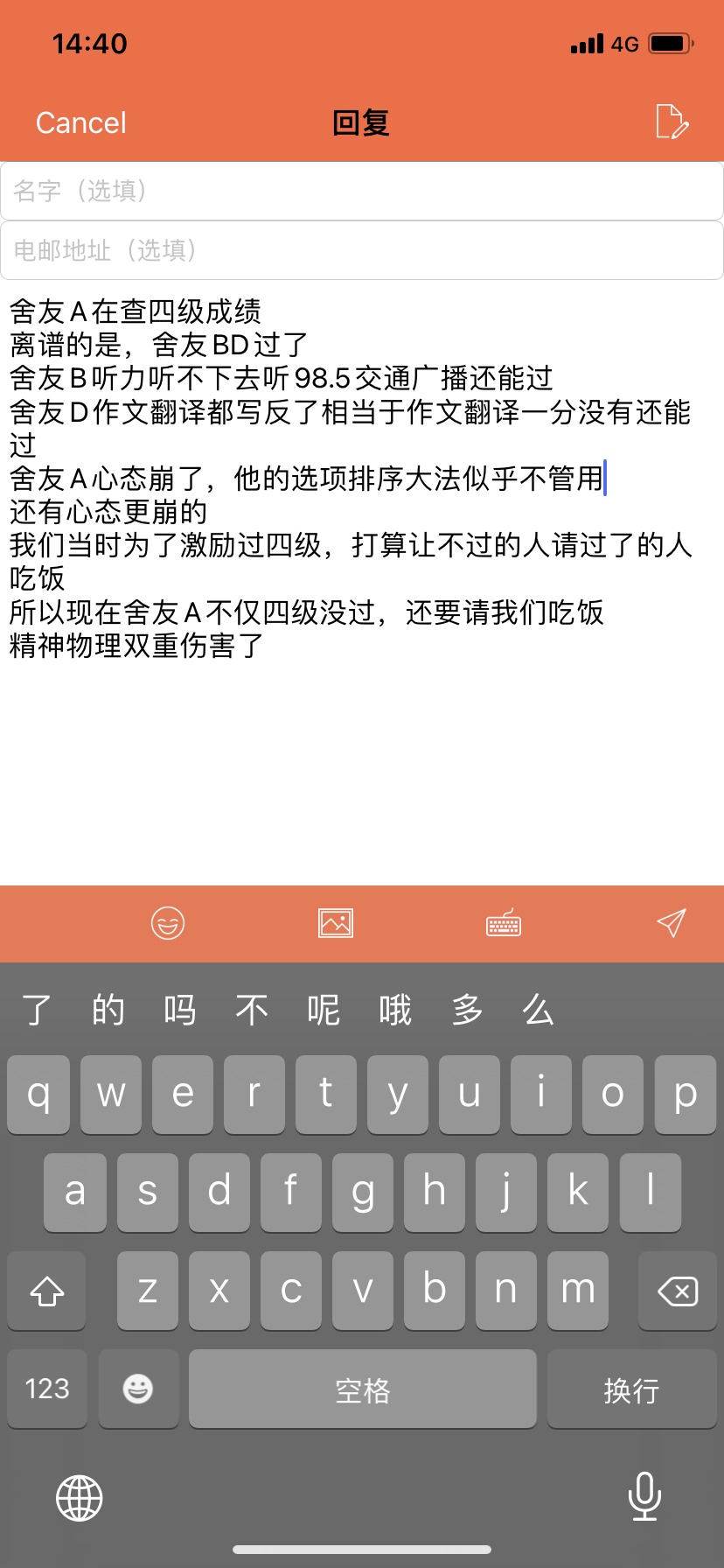Screen dimensions: 724x1568
Task: Focus the 电邮地址 (选填) email field
Action: pos(362,250)
